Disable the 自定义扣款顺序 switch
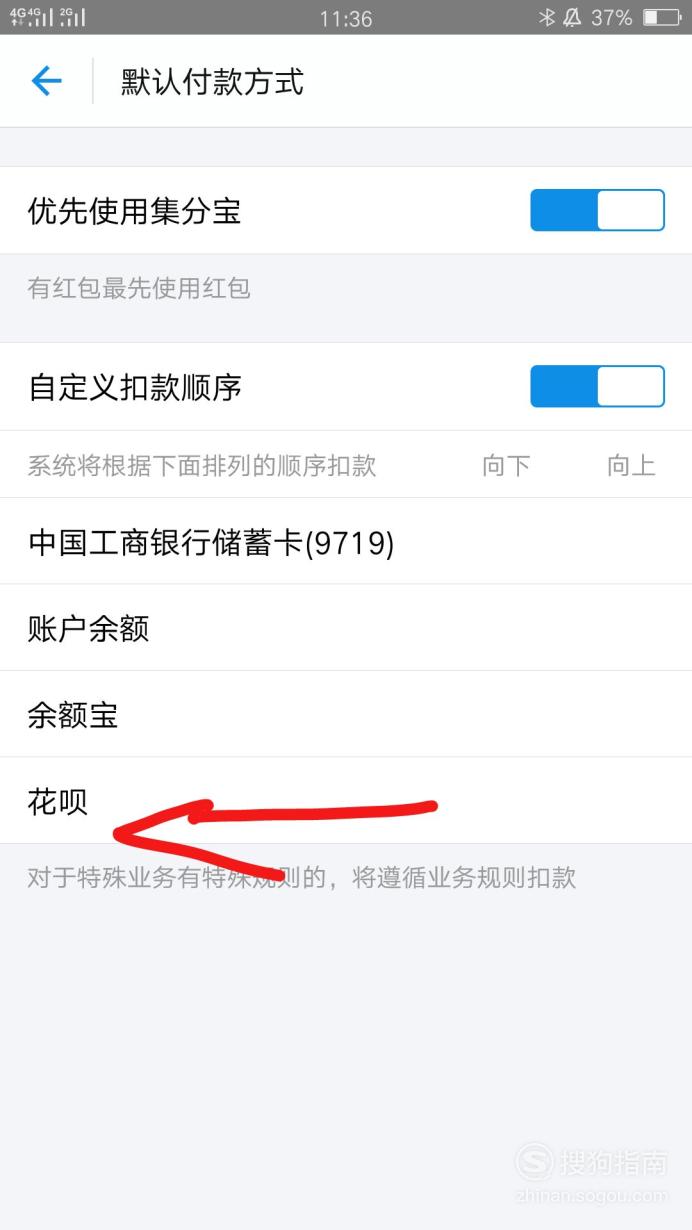 click(597, 387)
